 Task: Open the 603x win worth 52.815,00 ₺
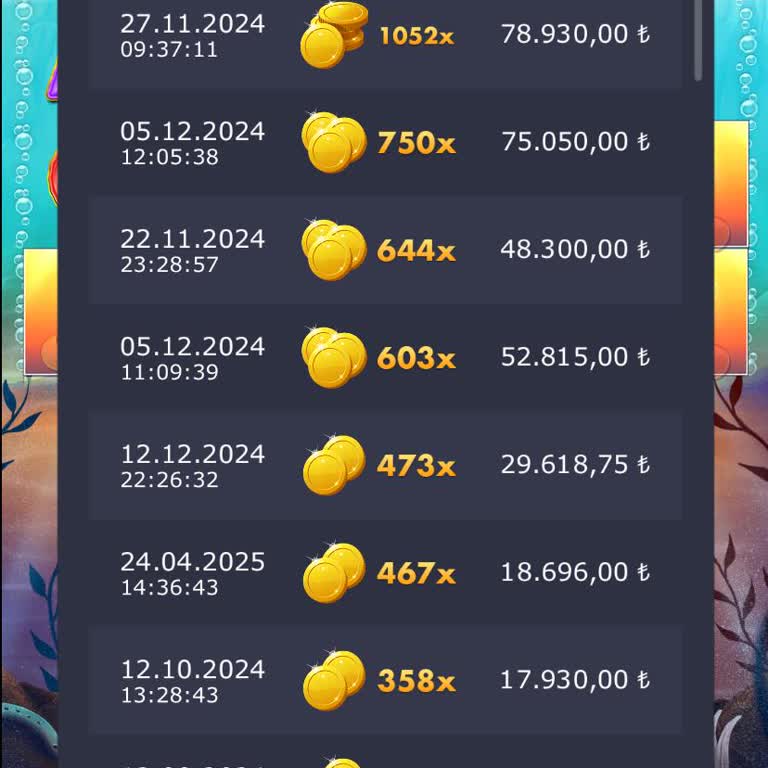(385, 358)
